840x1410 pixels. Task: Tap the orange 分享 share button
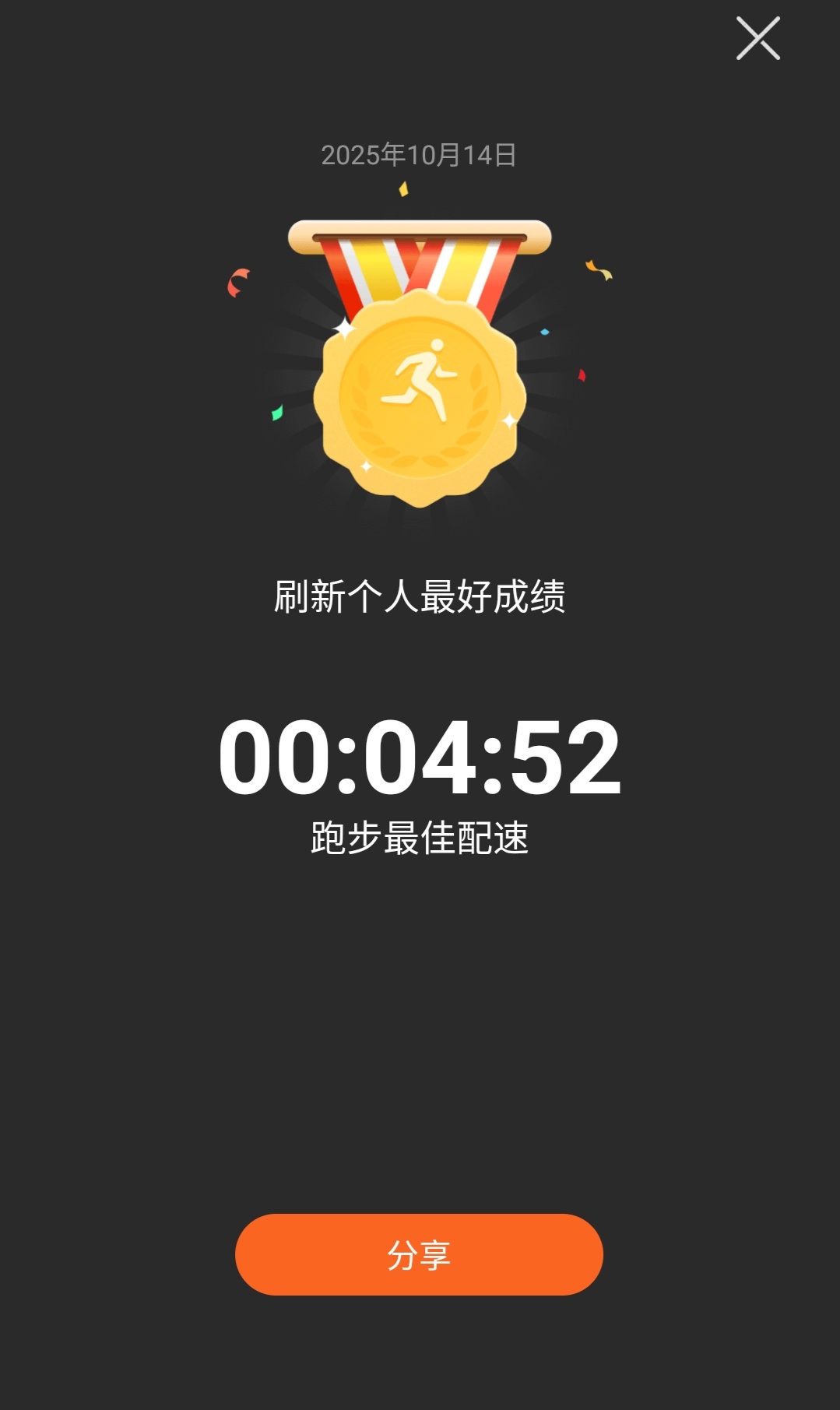(419, 1254)
